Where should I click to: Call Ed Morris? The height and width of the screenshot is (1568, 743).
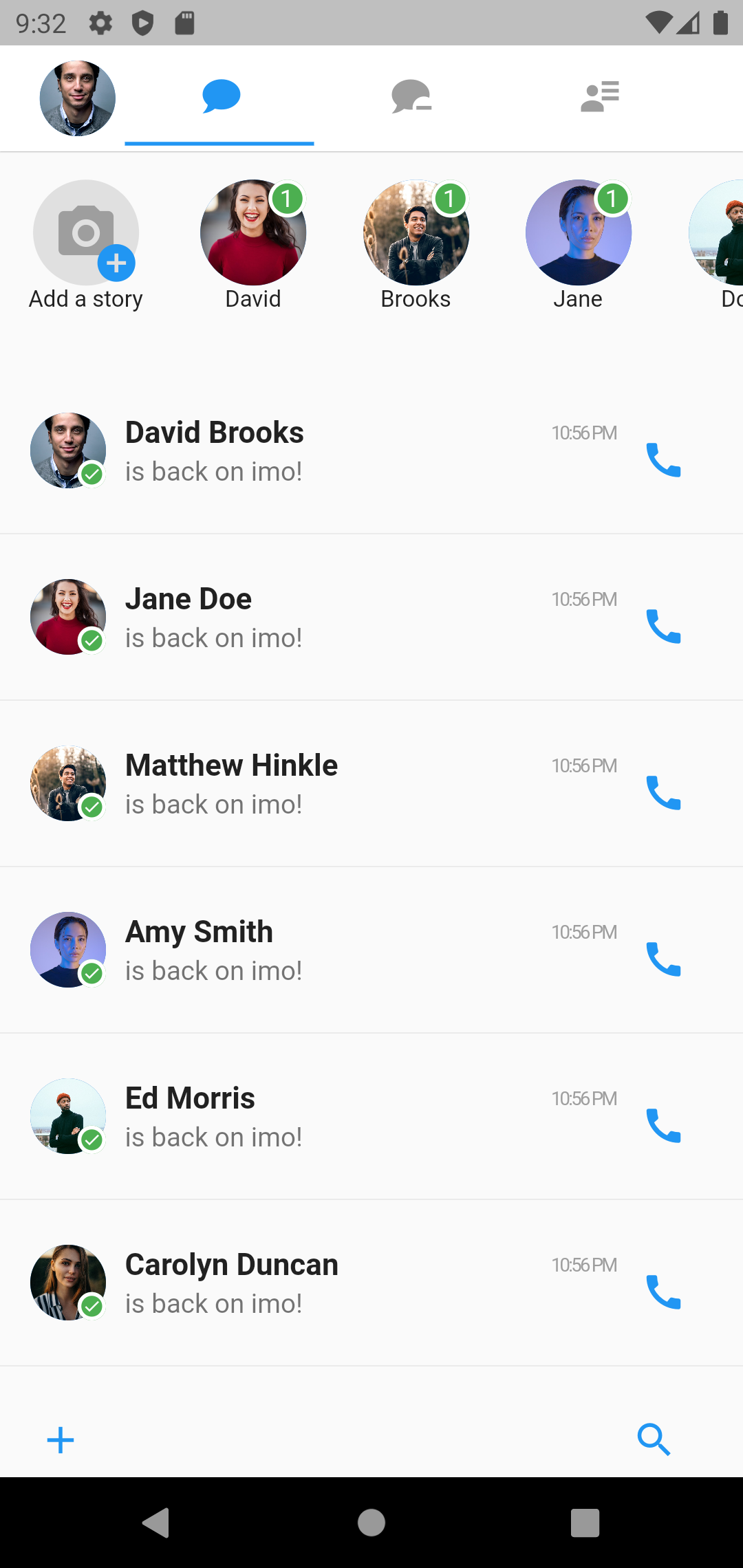tap(663, 1126)
